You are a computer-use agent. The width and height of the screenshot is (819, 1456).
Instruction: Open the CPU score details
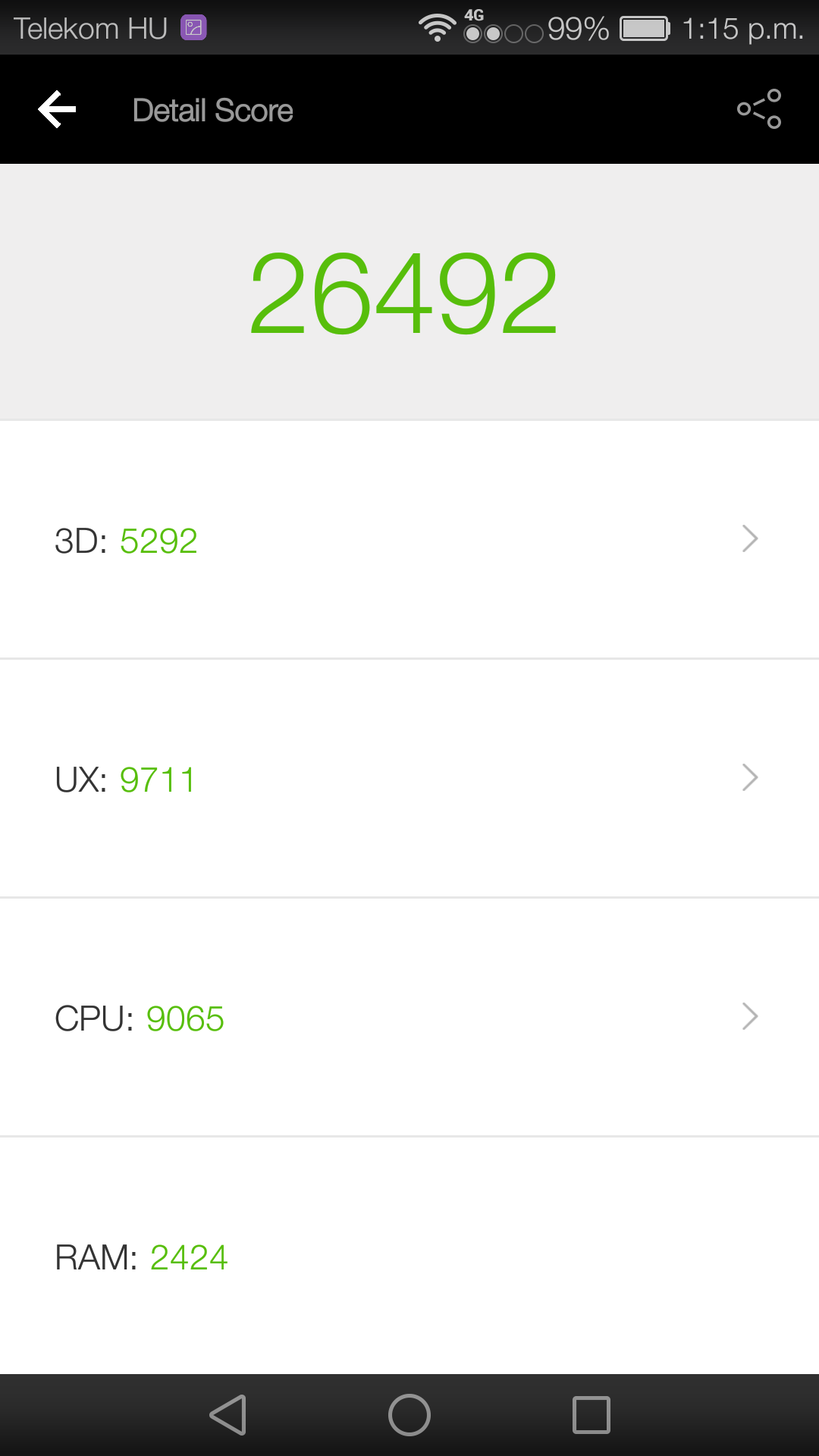pyautogui.click(x=409, y=1017)
